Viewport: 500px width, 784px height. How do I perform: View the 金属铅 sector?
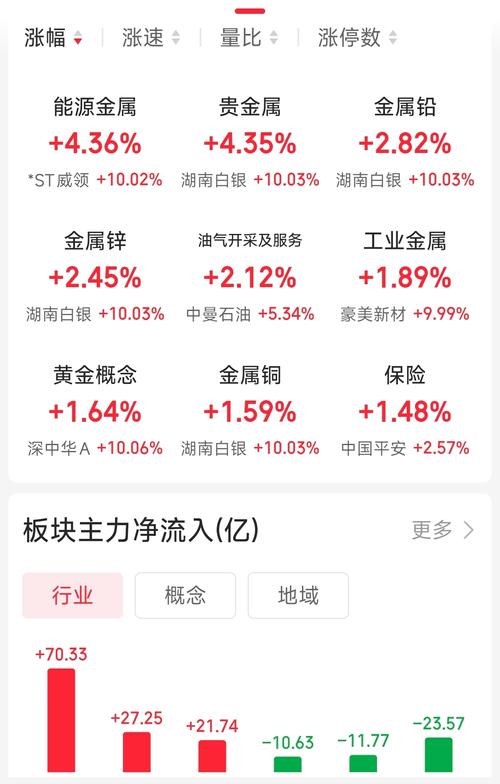(405, 142)
